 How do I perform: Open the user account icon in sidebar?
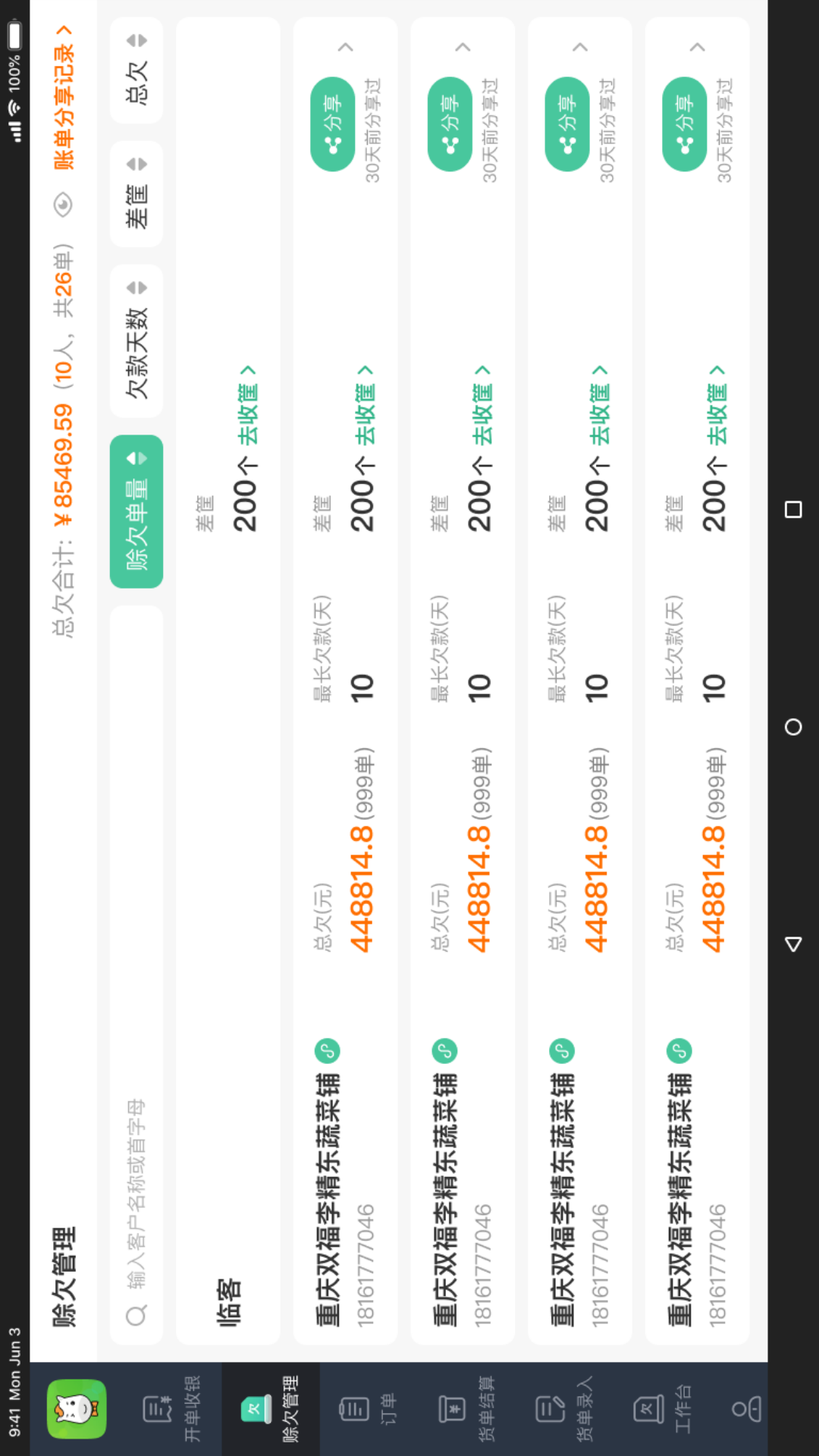pyautogui.click(x=746, y=1409)
